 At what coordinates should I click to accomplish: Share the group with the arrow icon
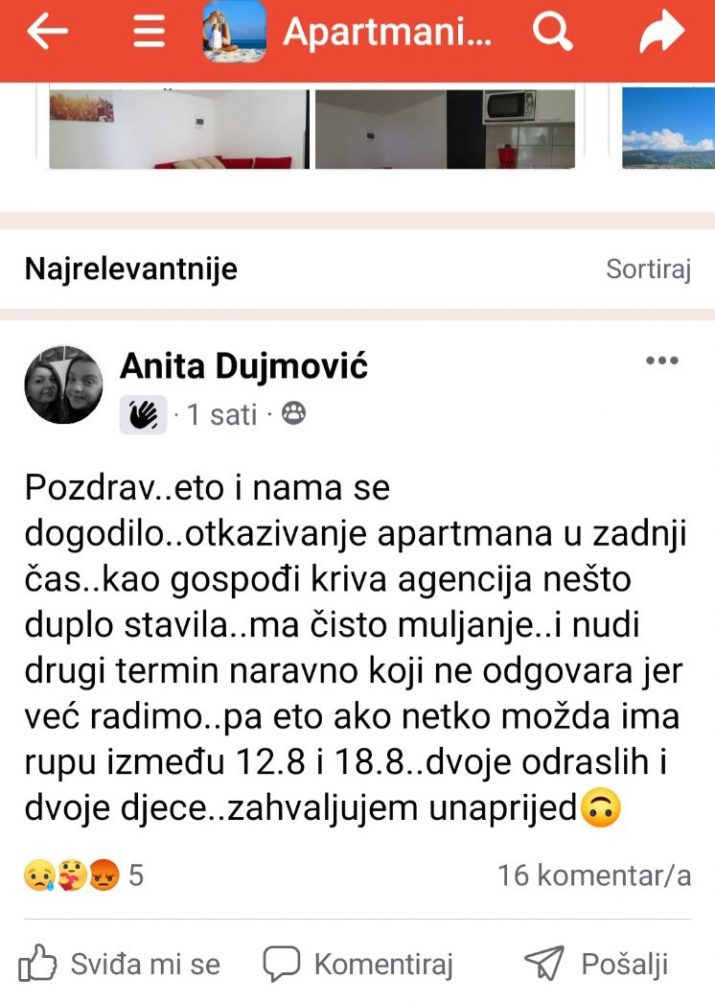[x=660, y=33]
